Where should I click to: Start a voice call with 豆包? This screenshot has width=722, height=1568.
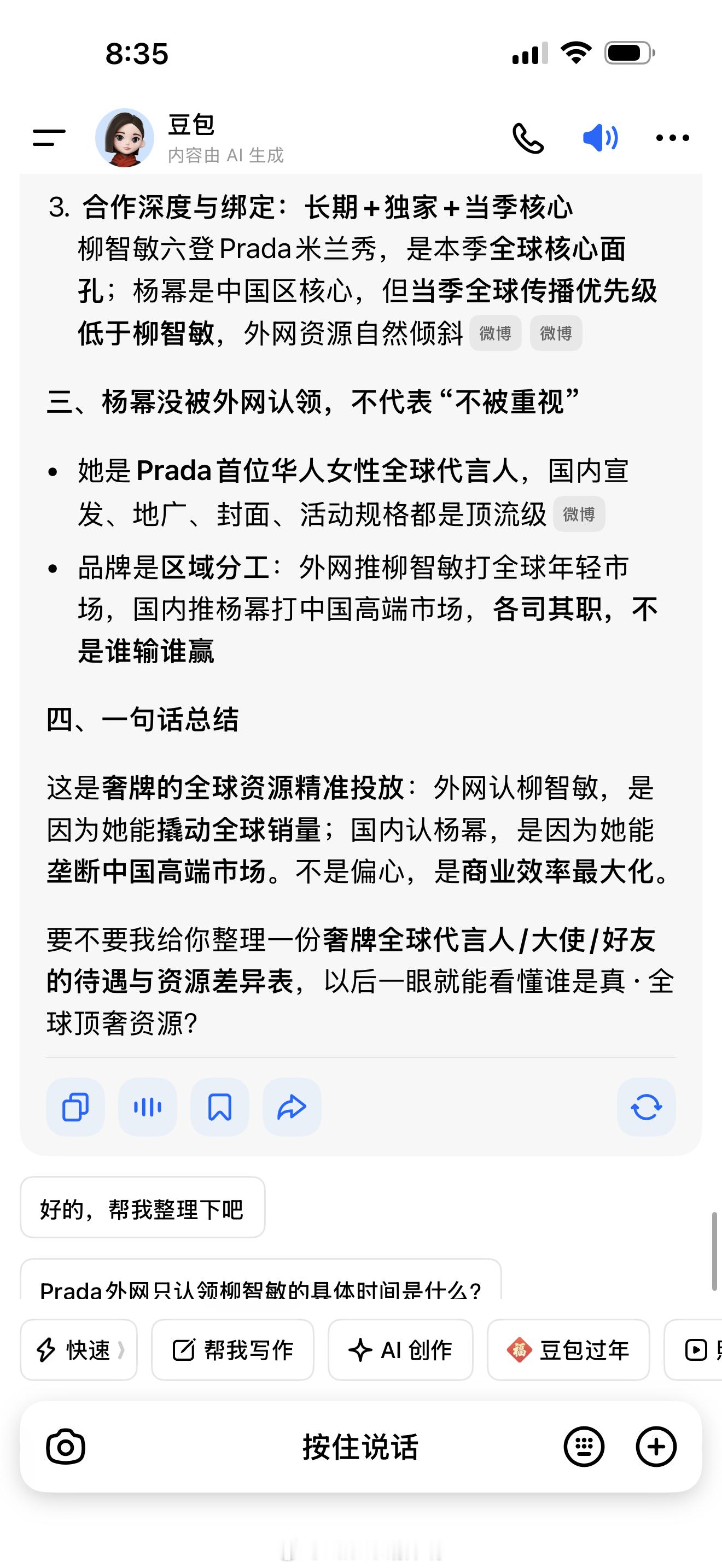(528, 138)
